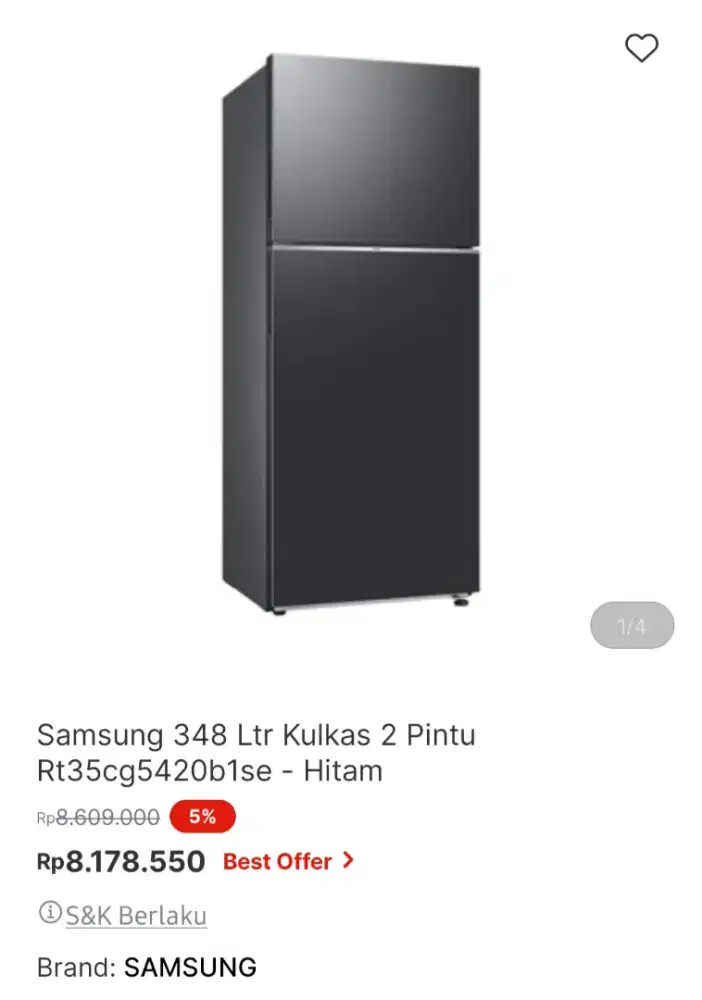Open the S&K Berlaku terms link

(136, 915)
